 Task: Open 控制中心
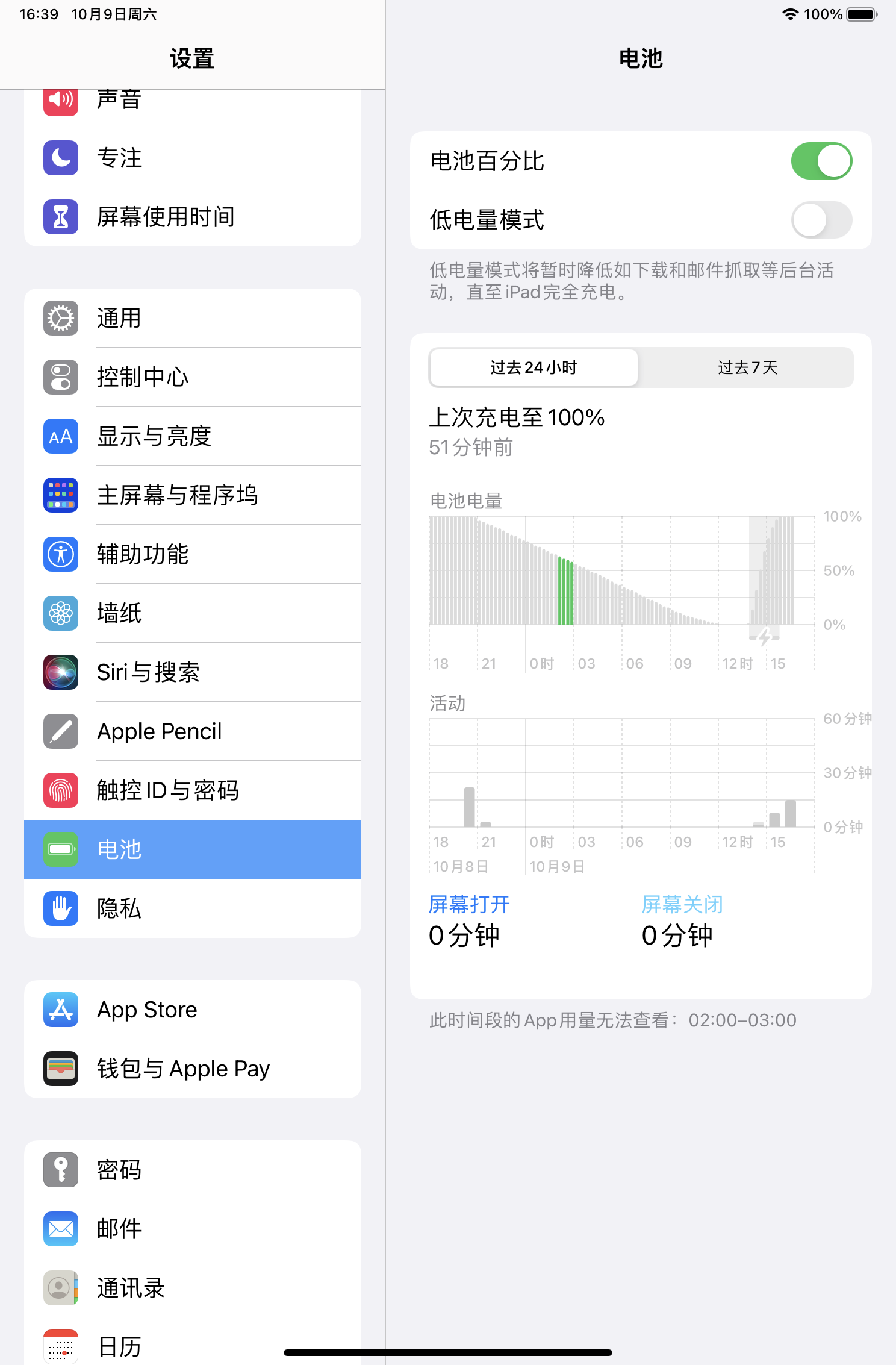pyautogui.click(x=193, y=377)
